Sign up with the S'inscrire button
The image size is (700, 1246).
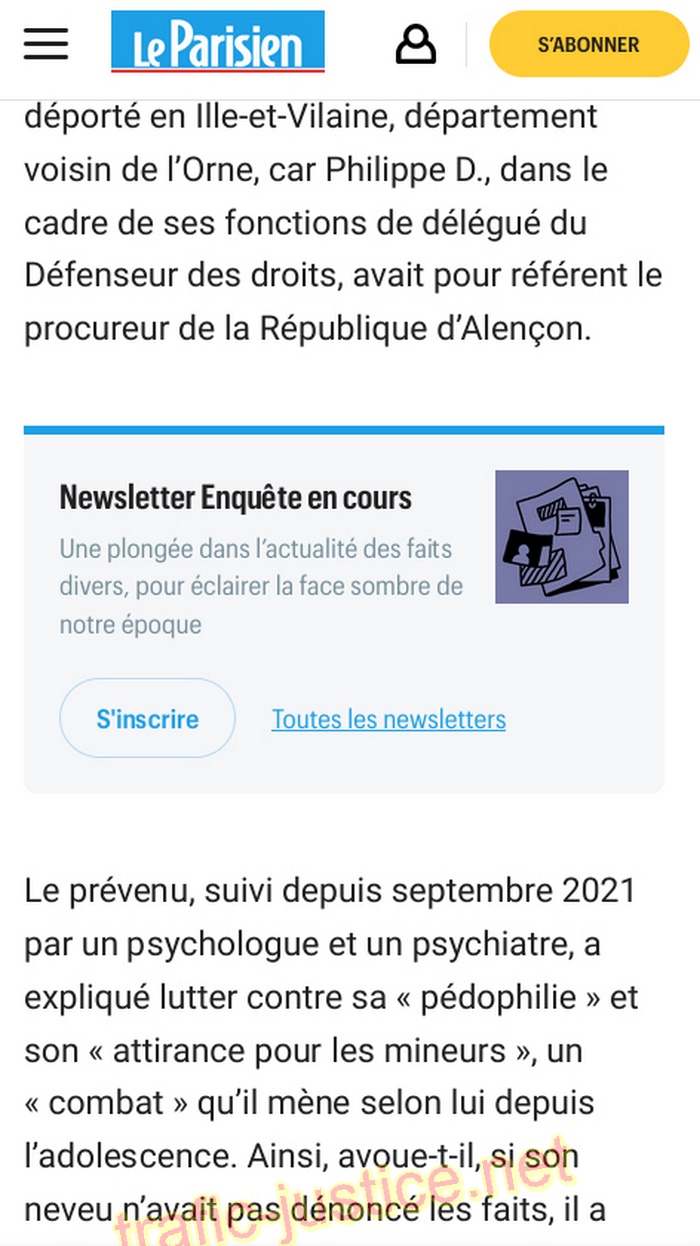point(147,718)
